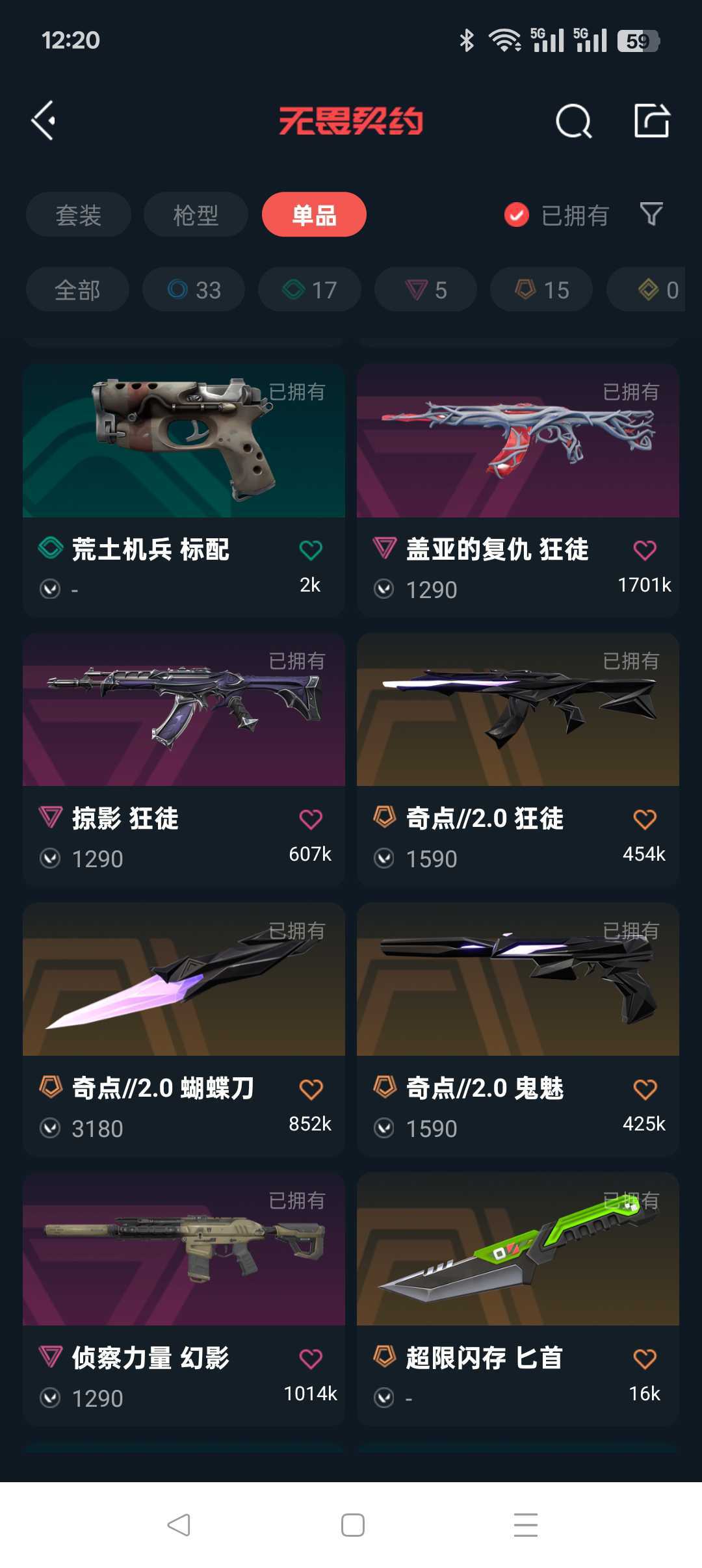This screenshot has height=1568, width=702.
Task: Open the funnel filter options
Action: tap(651, 214)
